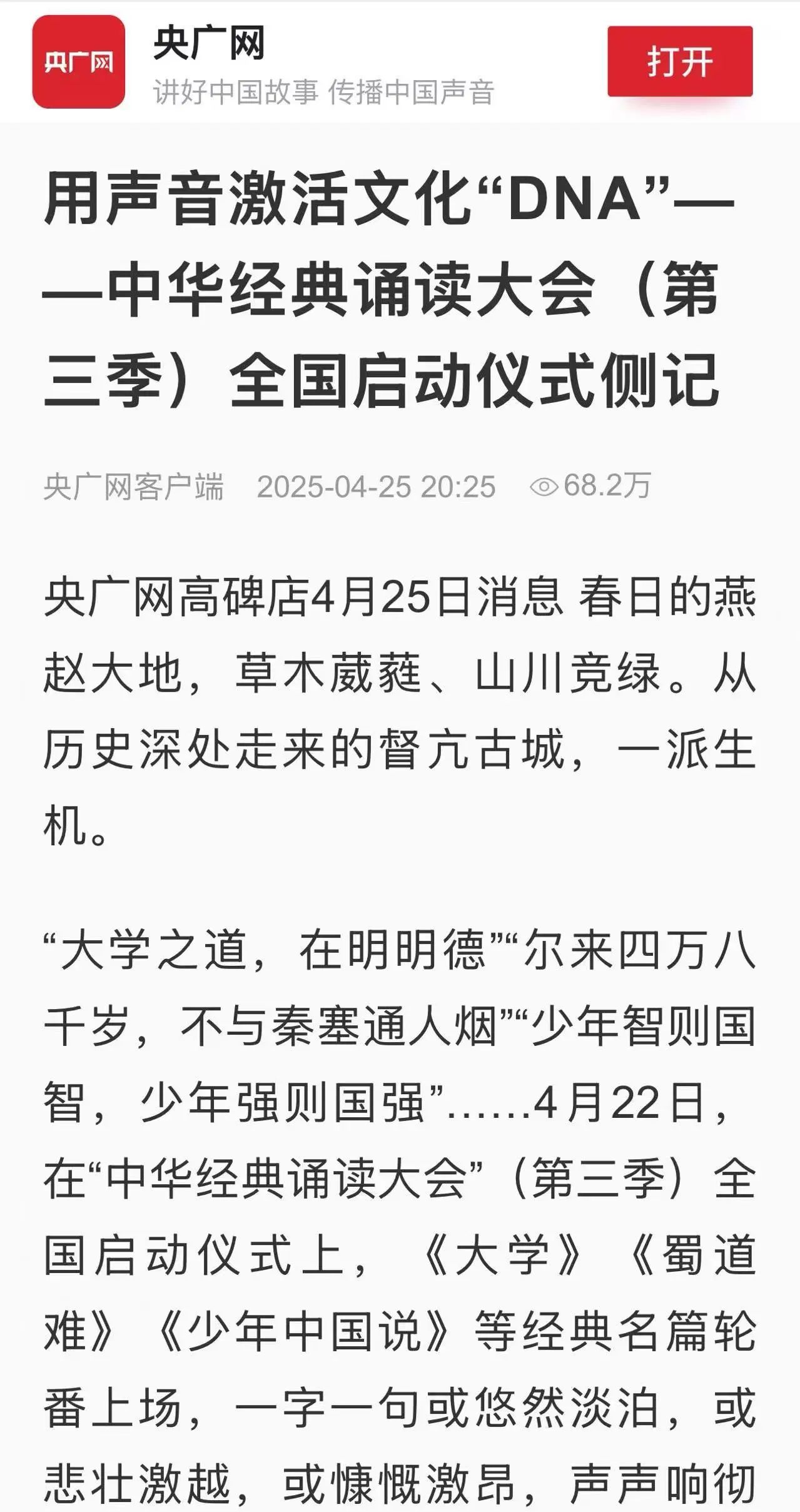Open the 央广网 app banner
Image resolution: width=800 pixels, height=1512 pixels.
pos(79,62)
